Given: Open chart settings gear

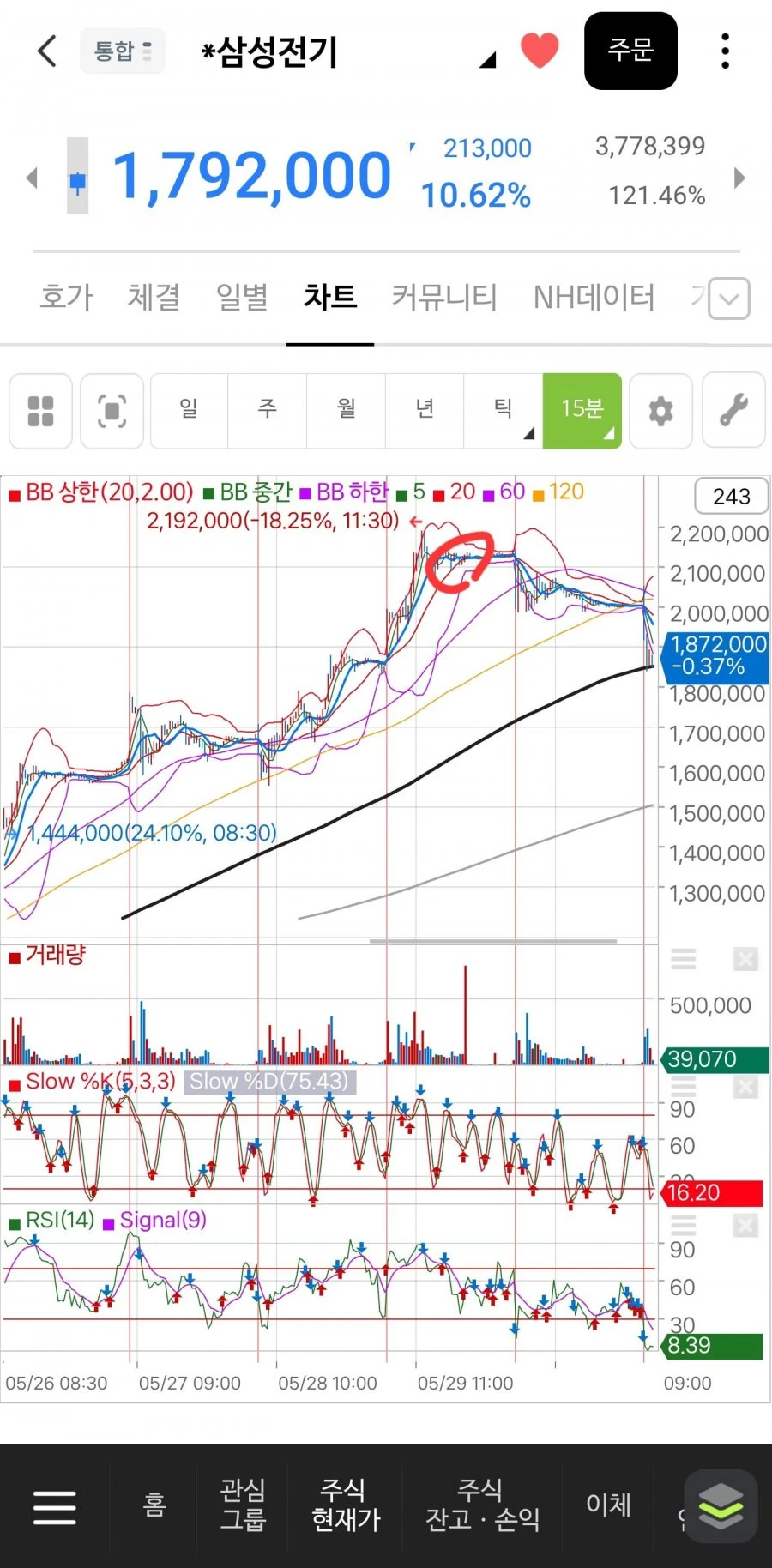Looking at the screenshot, I should coord(660,411).
